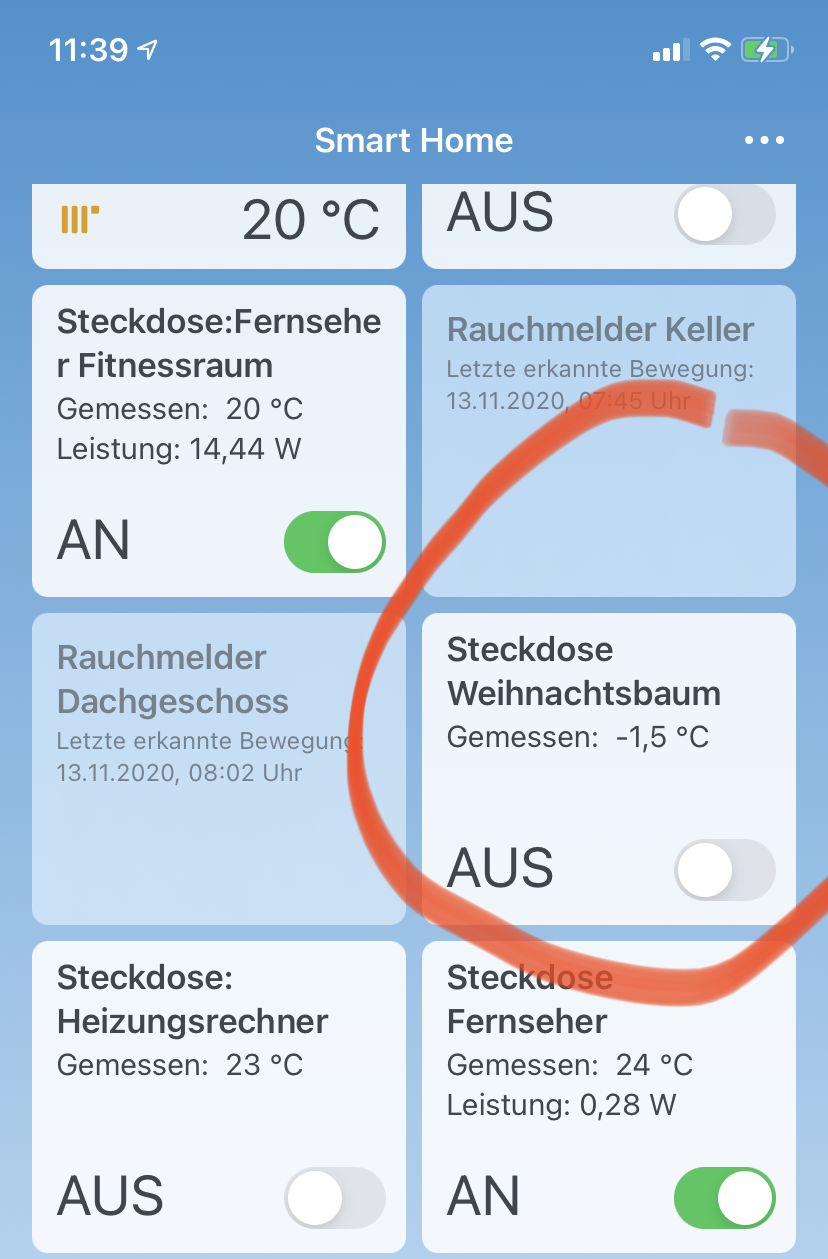Enable the Steckdose Weihnachtsbaum switch

point(724,869)
